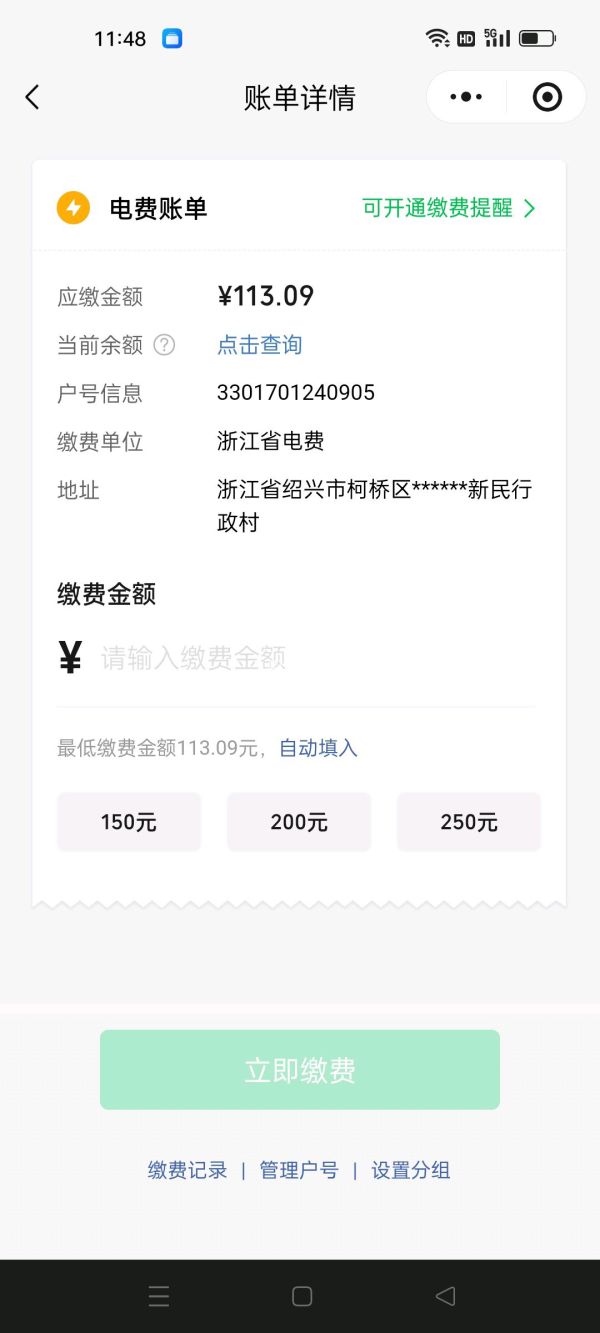Select the 150元 quick amount

(x=129, y=822)
